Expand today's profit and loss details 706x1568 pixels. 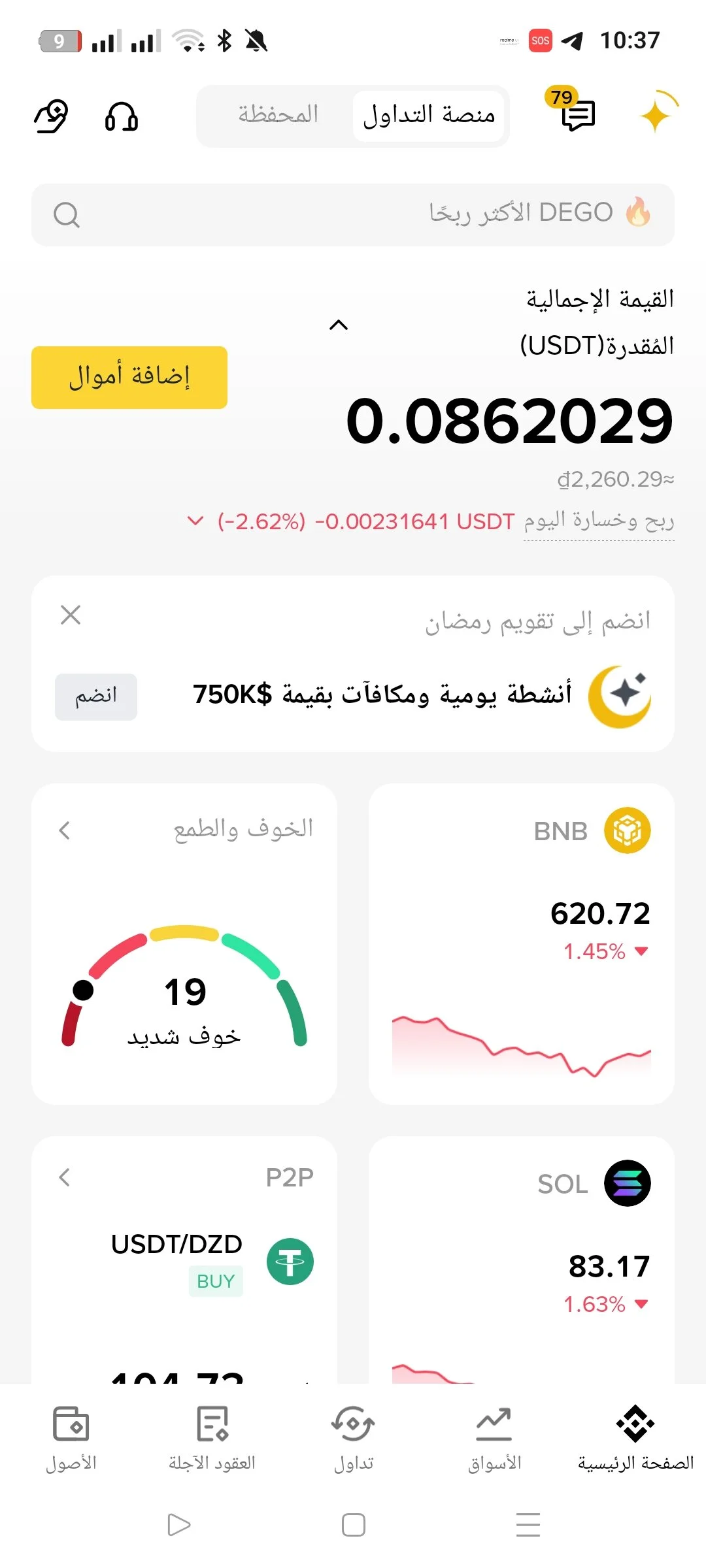coord(195,521)
